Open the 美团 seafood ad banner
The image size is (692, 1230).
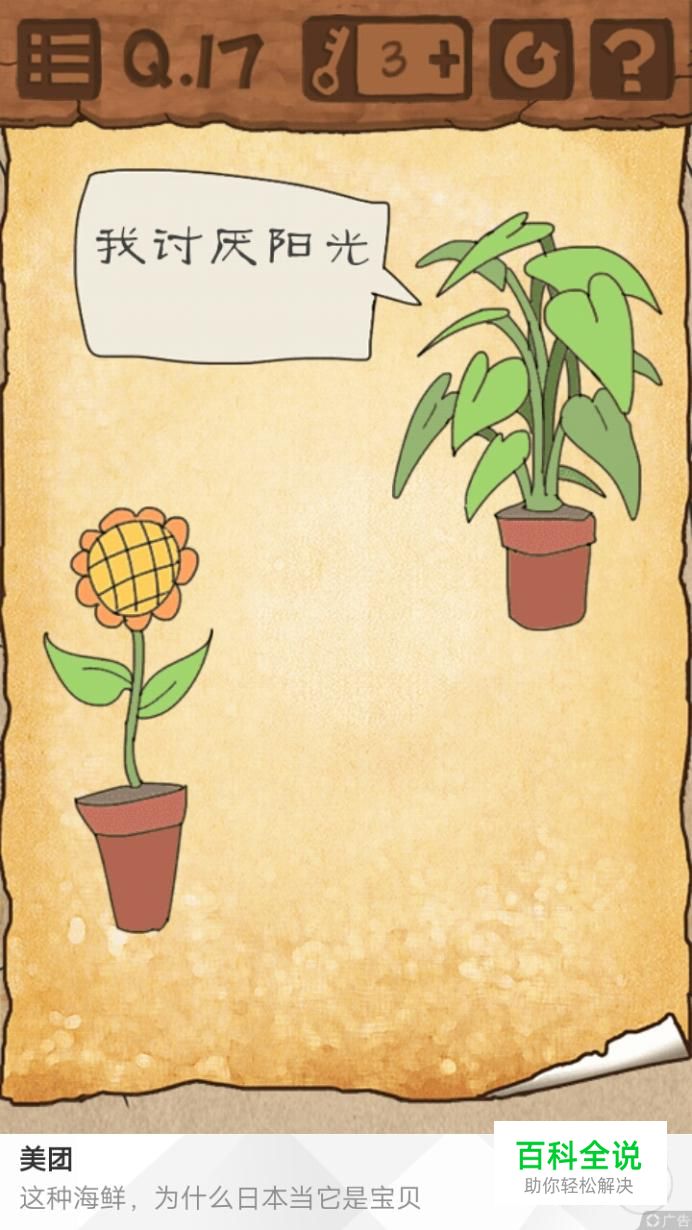coord(220,1180)
